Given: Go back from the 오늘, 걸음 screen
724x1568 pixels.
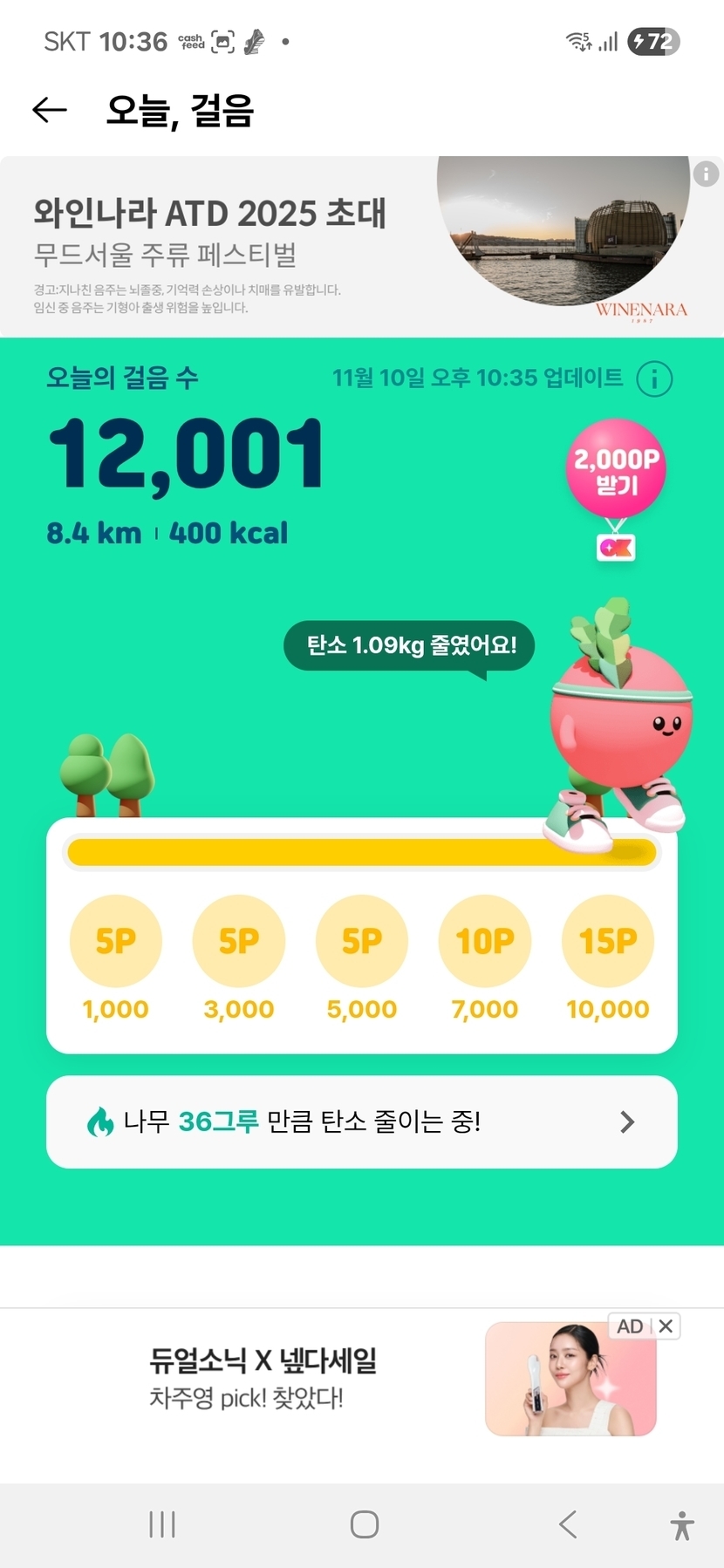Looking at the screenshot, I should pos(50,110).
